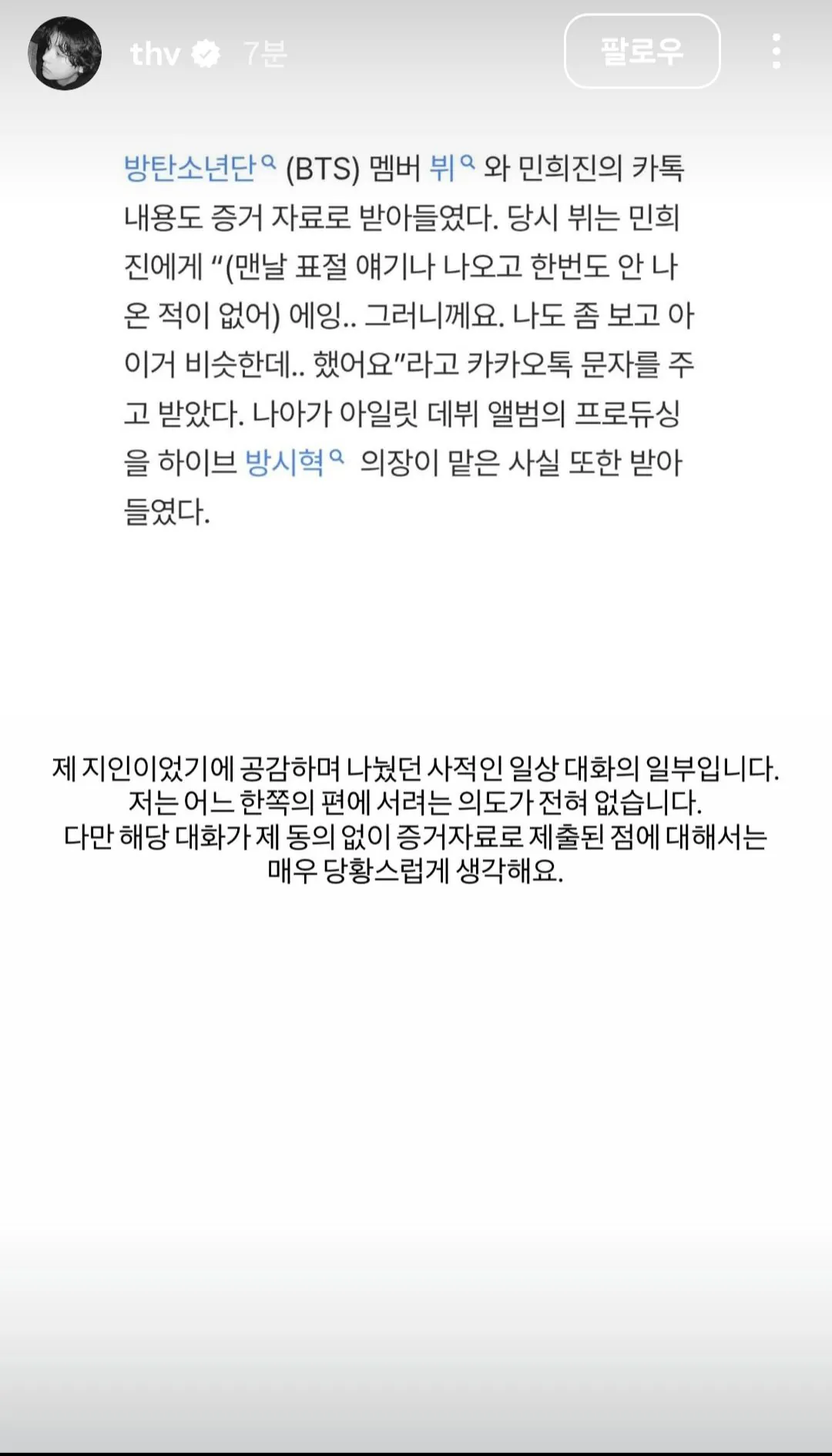Open the three-dot overflow menu

(776, 52)
